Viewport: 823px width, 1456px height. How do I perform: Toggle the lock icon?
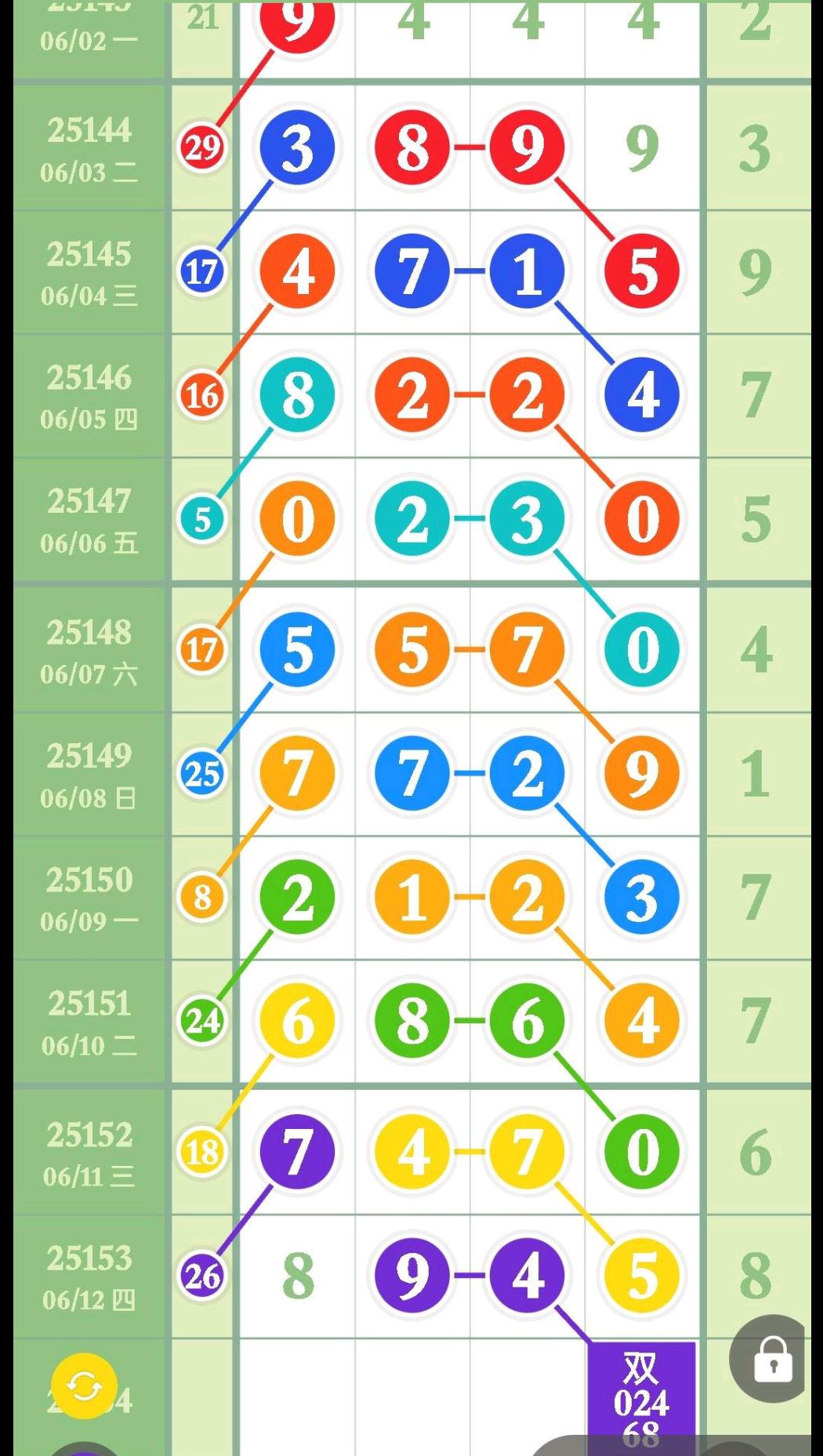pyautogui.click(x=772, y=1359)
